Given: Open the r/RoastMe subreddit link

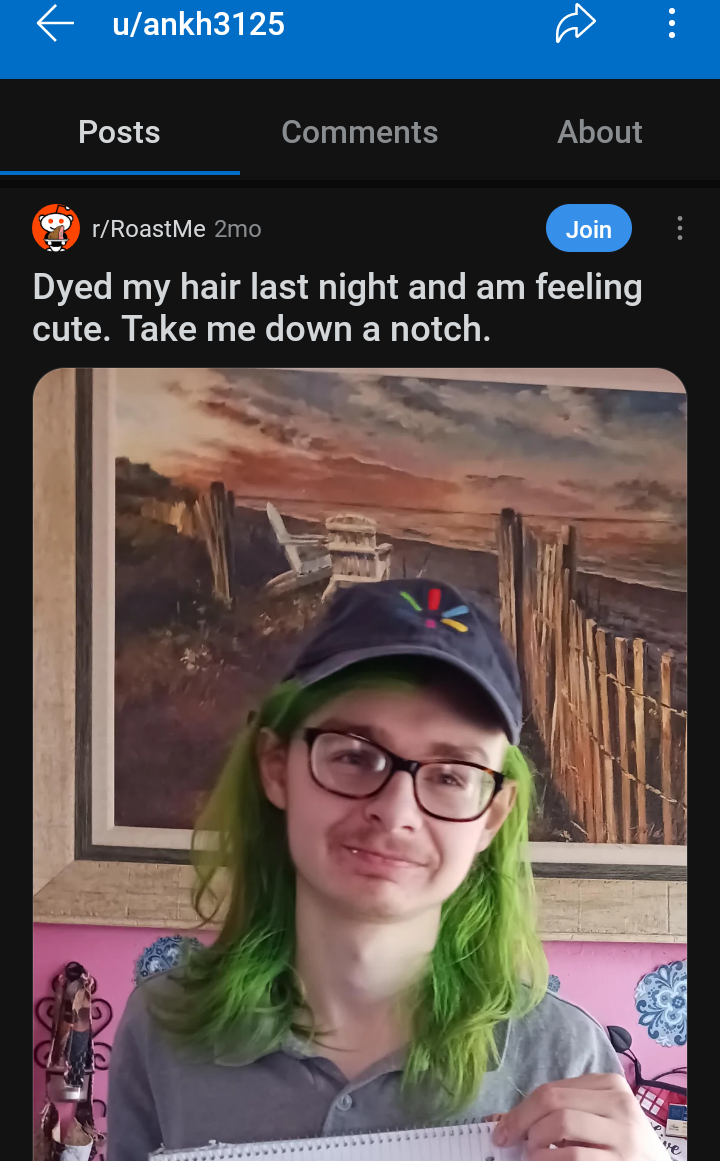Looking at the screenshot, I should click(x=148, y=229).
